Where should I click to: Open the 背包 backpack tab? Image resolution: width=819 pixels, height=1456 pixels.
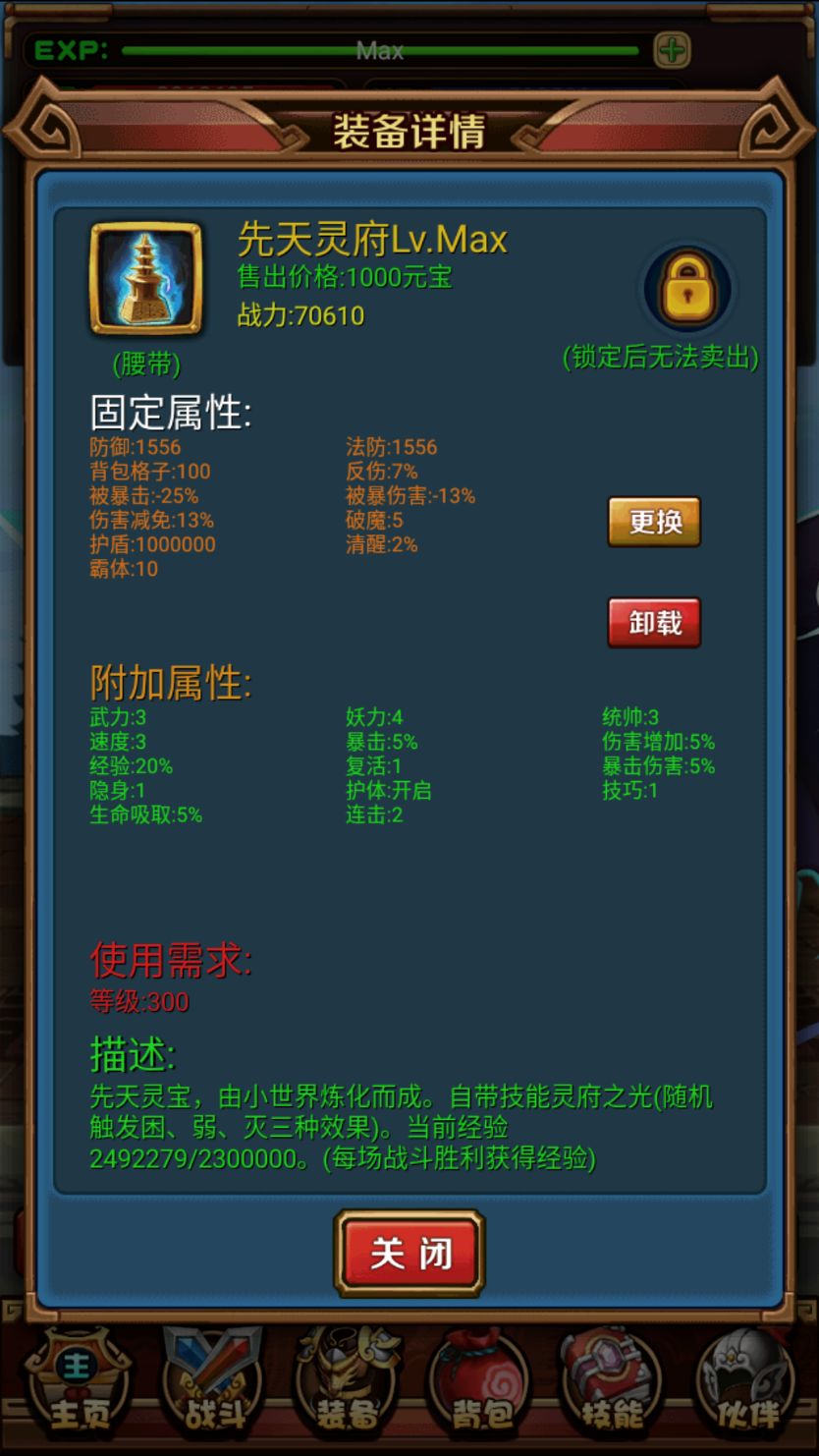481,1387
